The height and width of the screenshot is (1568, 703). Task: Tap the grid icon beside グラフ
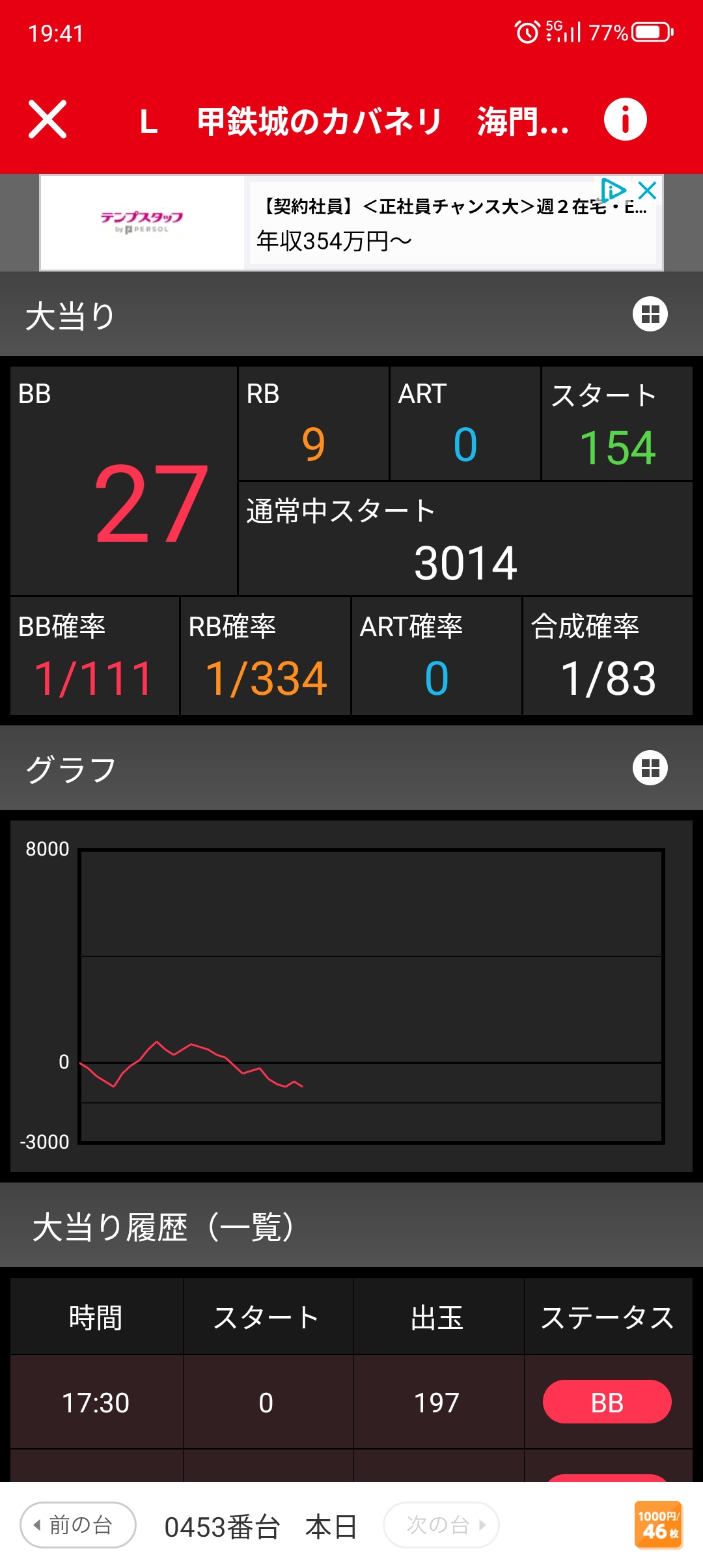[x=650, y=768]
